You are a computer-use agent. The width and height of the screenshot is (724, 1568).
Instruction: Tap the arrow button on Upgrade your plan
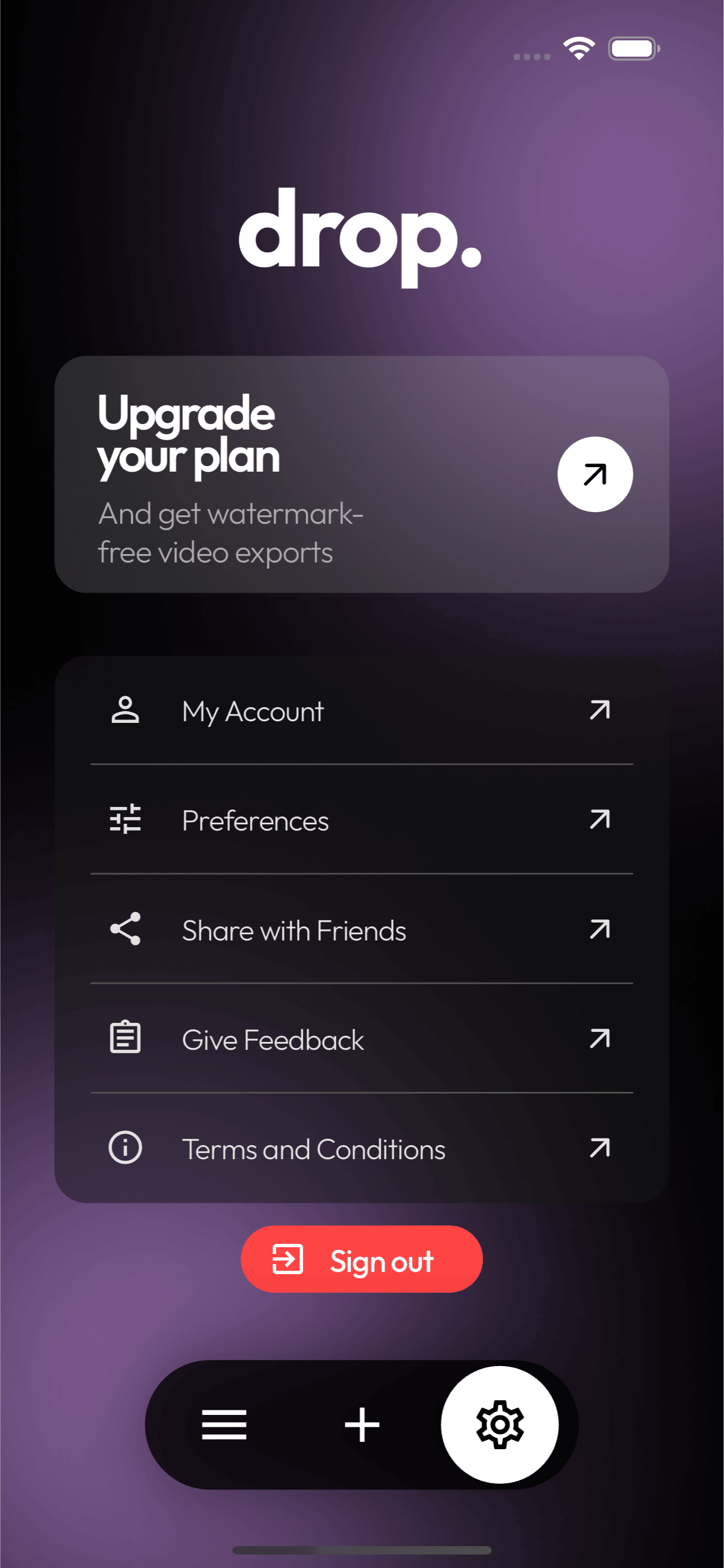pyautogui.click(x=595, y=474)
